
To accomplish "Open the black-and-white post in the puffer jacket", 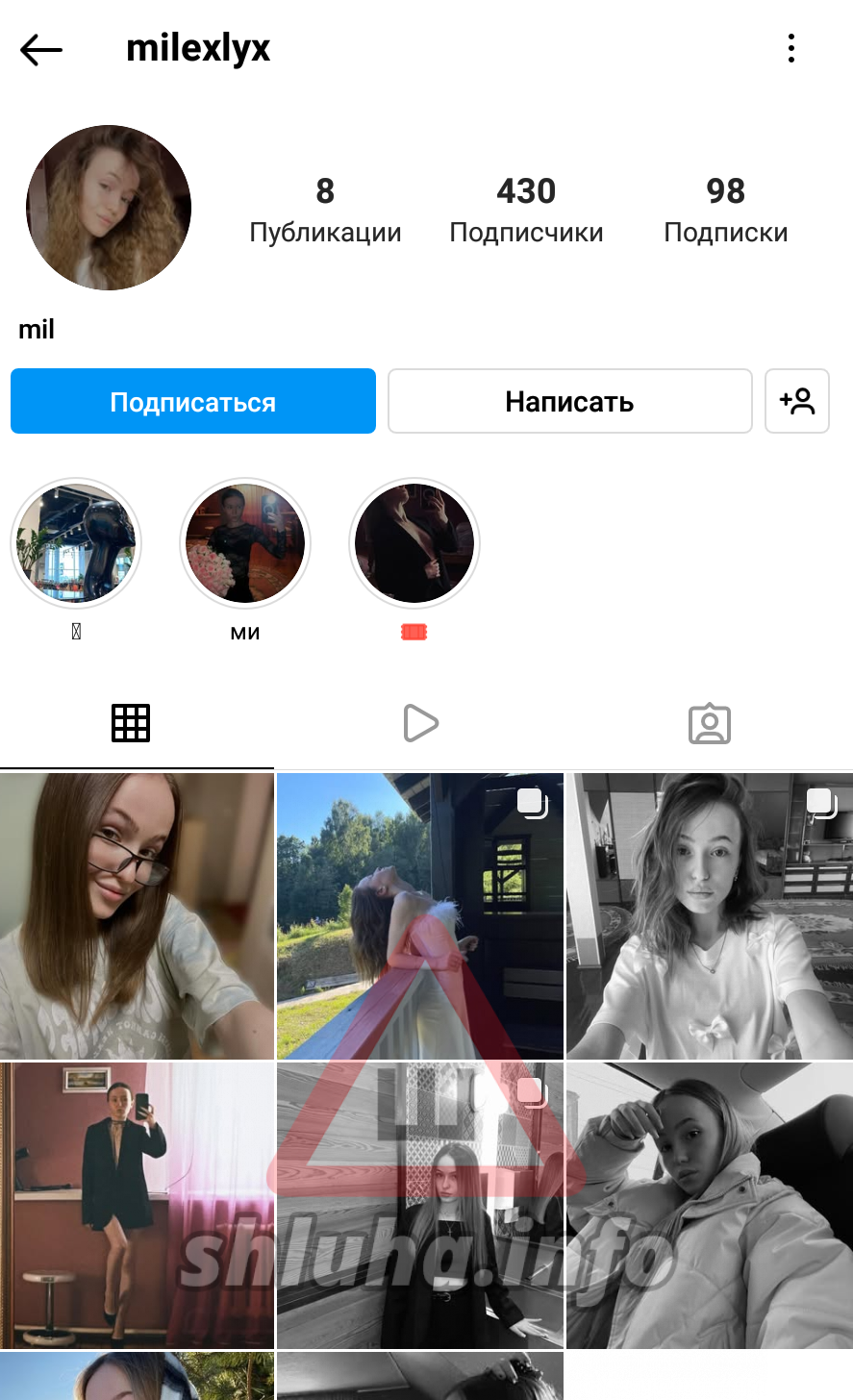I will click(710, 1205).
